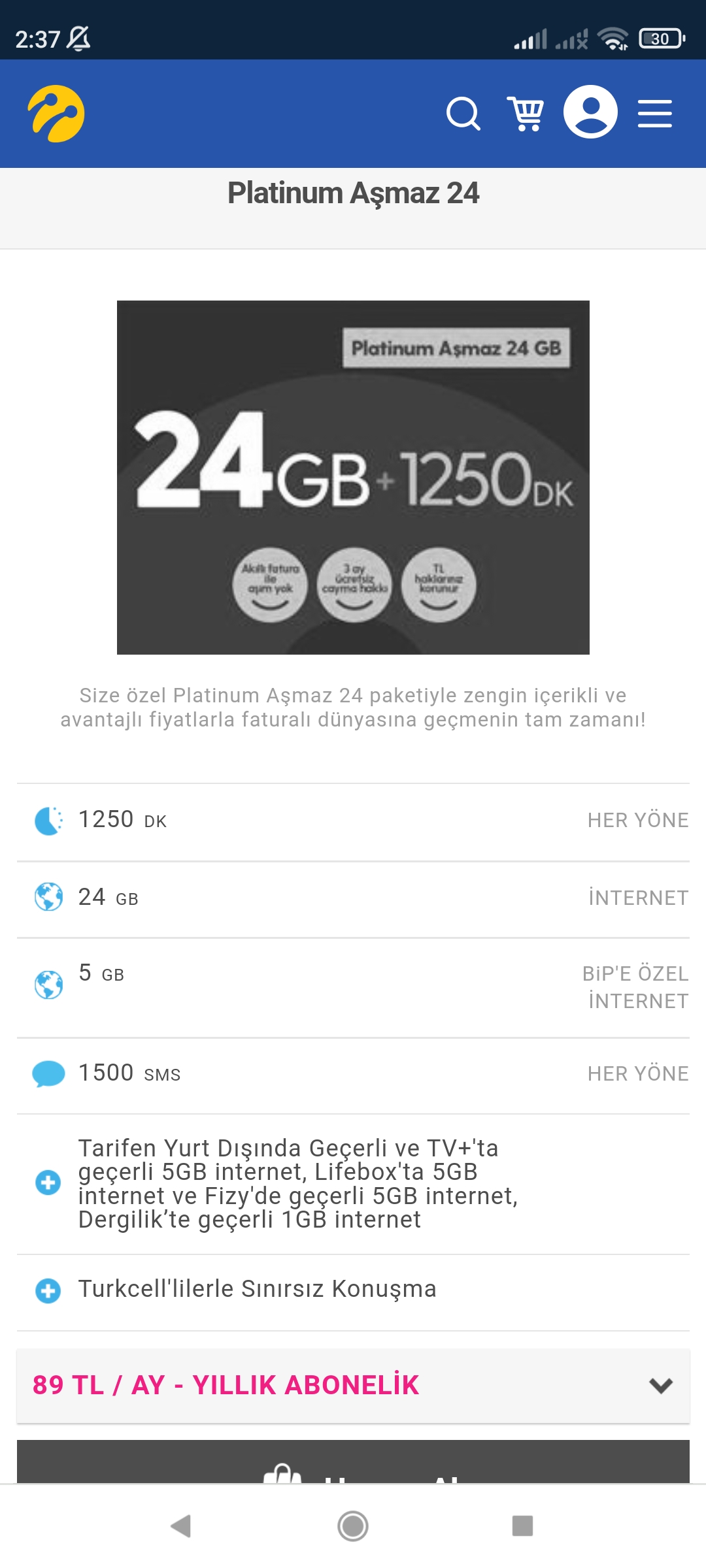Open the hamburger menu
Viewport: 706px width, 1568px height.
654,114
